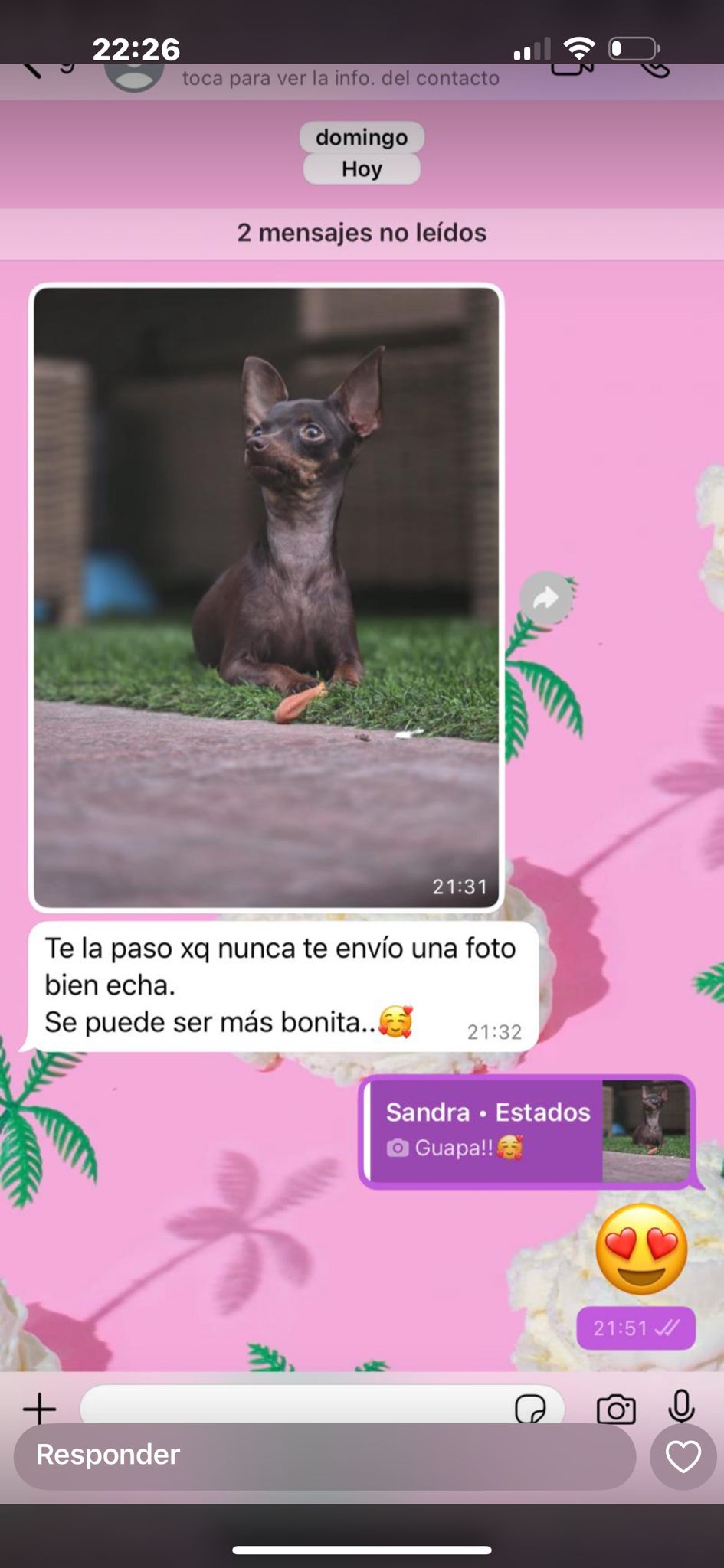Open the Responder reply field
The image size is (724, 1568).
point(325,1455)
